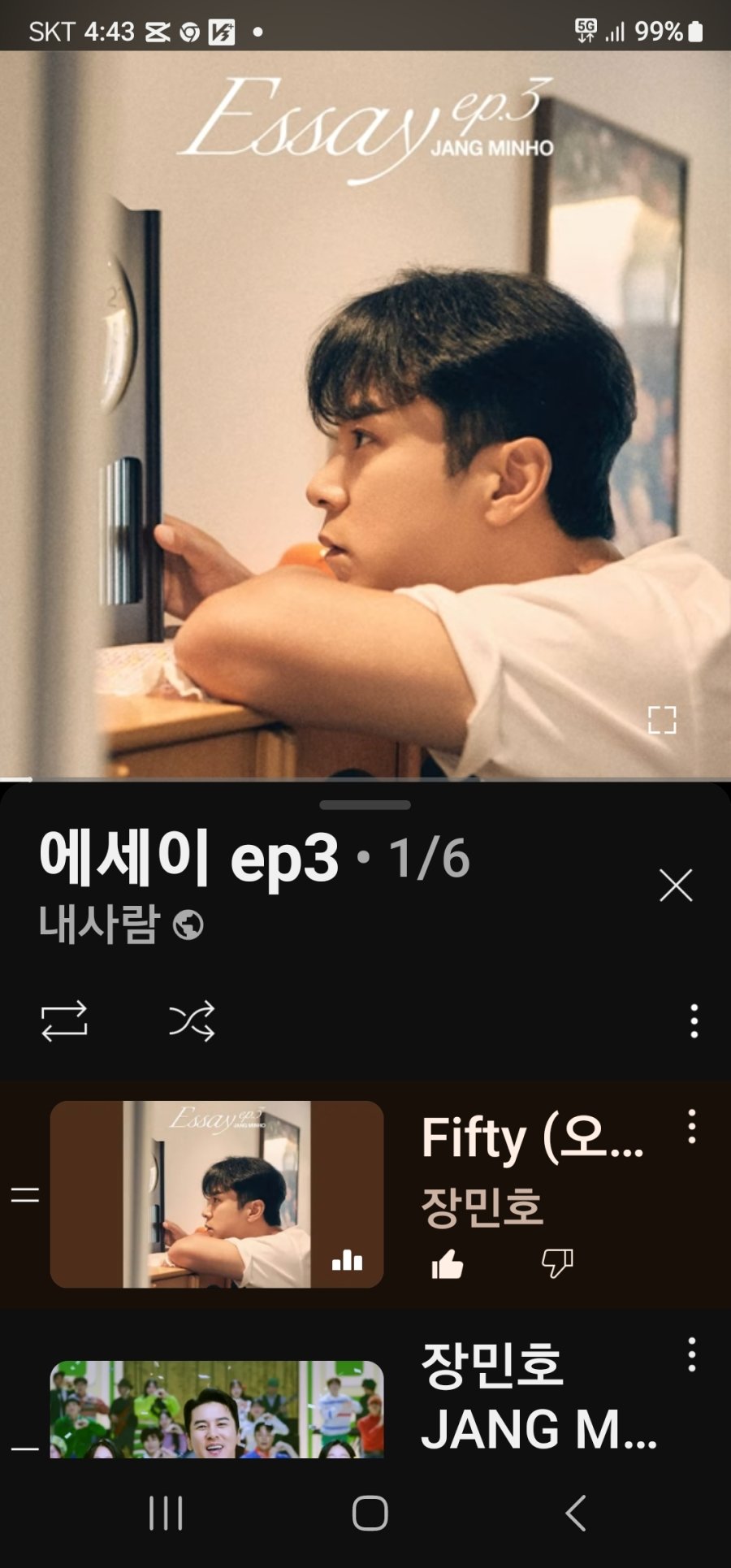Play the Fifty track by 장민호

tap(217, 1193)
